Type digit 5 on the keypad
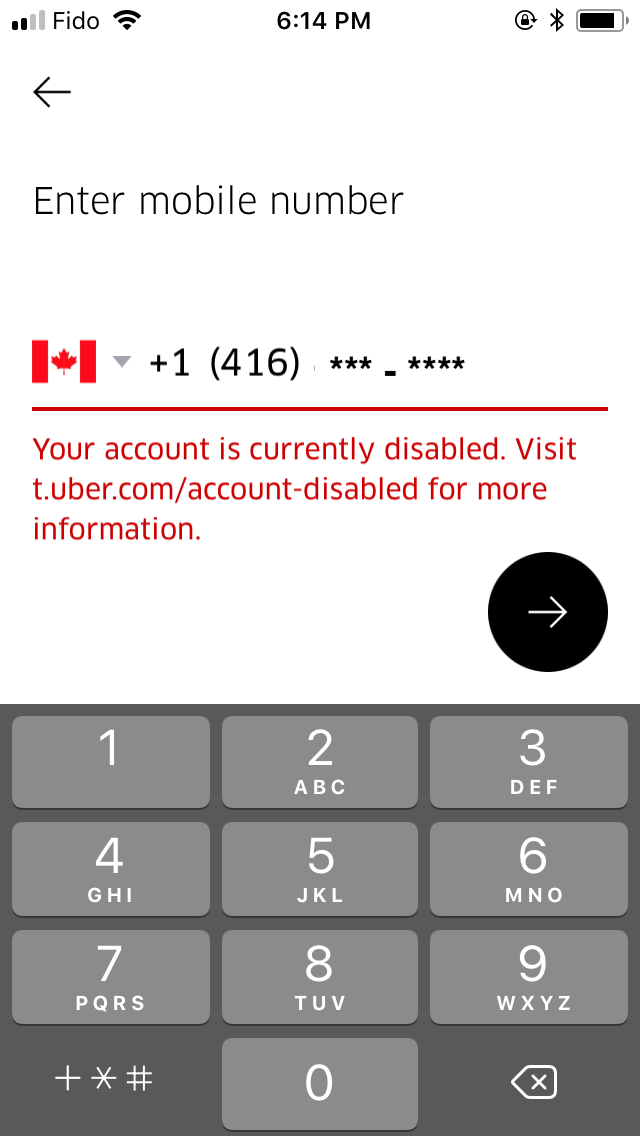 [x=319, y=868]
